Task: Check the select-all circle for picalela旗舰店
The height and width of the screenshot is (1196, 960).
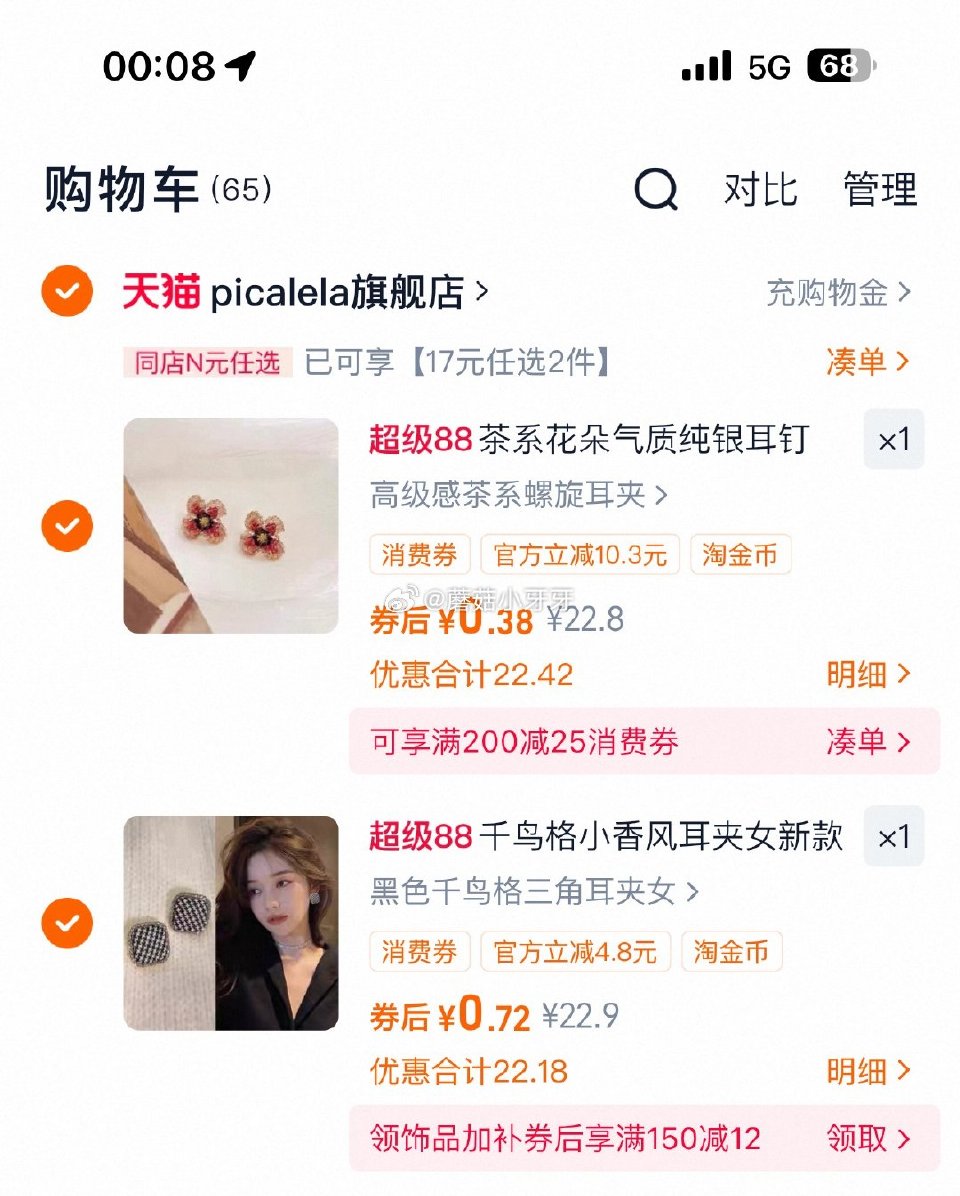Action: click(66, 291)
